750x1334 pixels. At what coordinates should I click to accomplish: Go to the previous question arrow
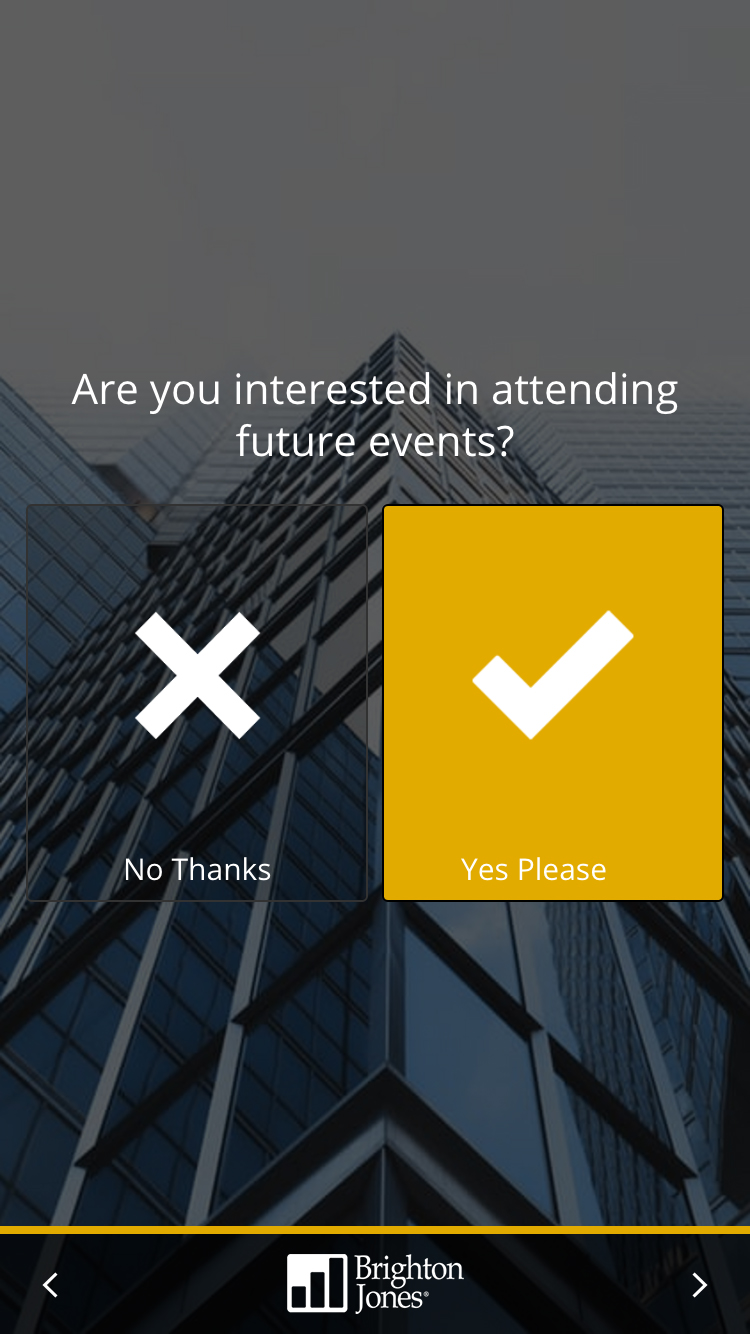pyautogui.click(x=51, y=1285)
